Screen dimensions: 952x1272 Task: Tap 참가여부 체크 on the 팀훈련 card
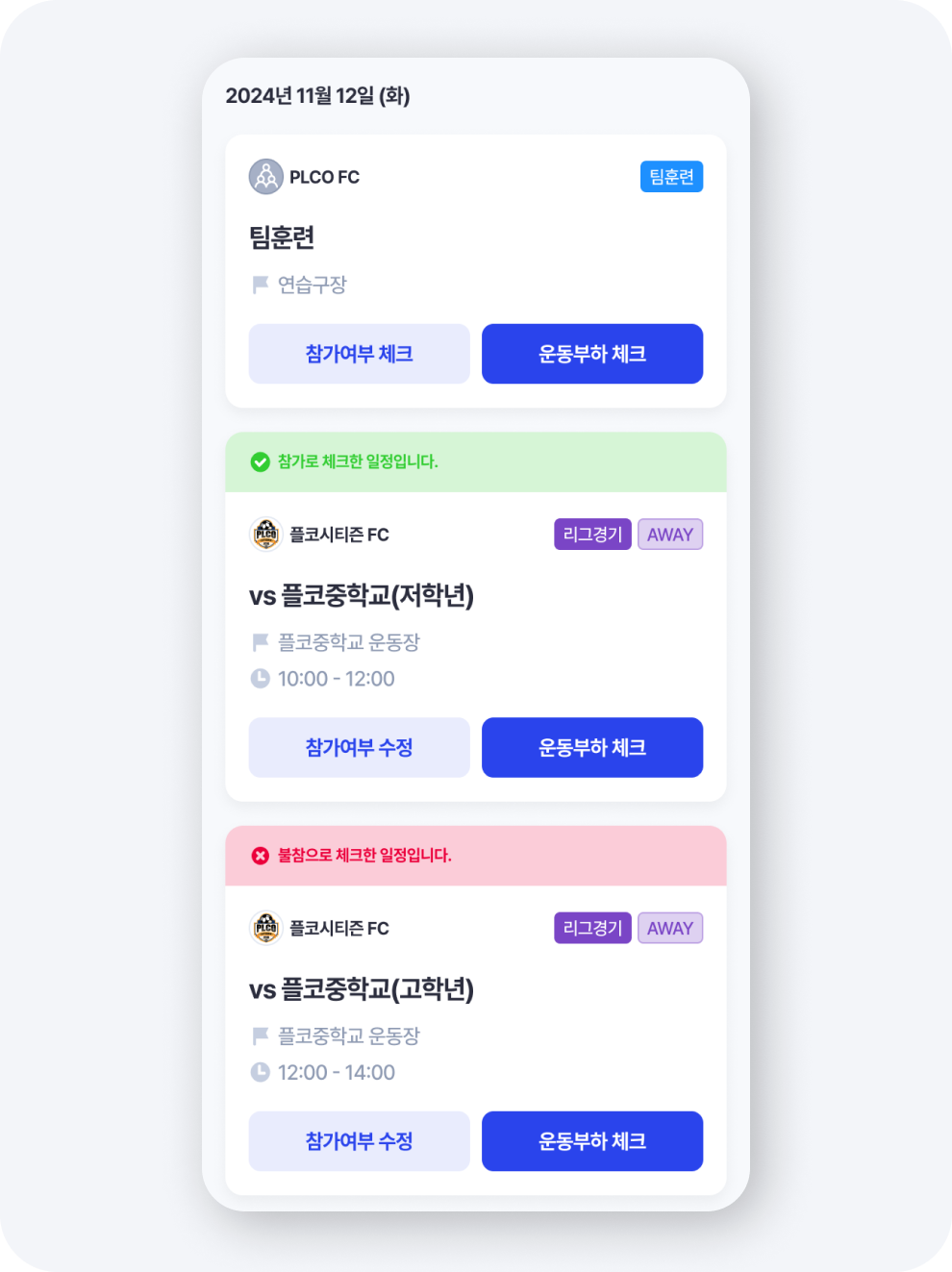click(359, 354)
